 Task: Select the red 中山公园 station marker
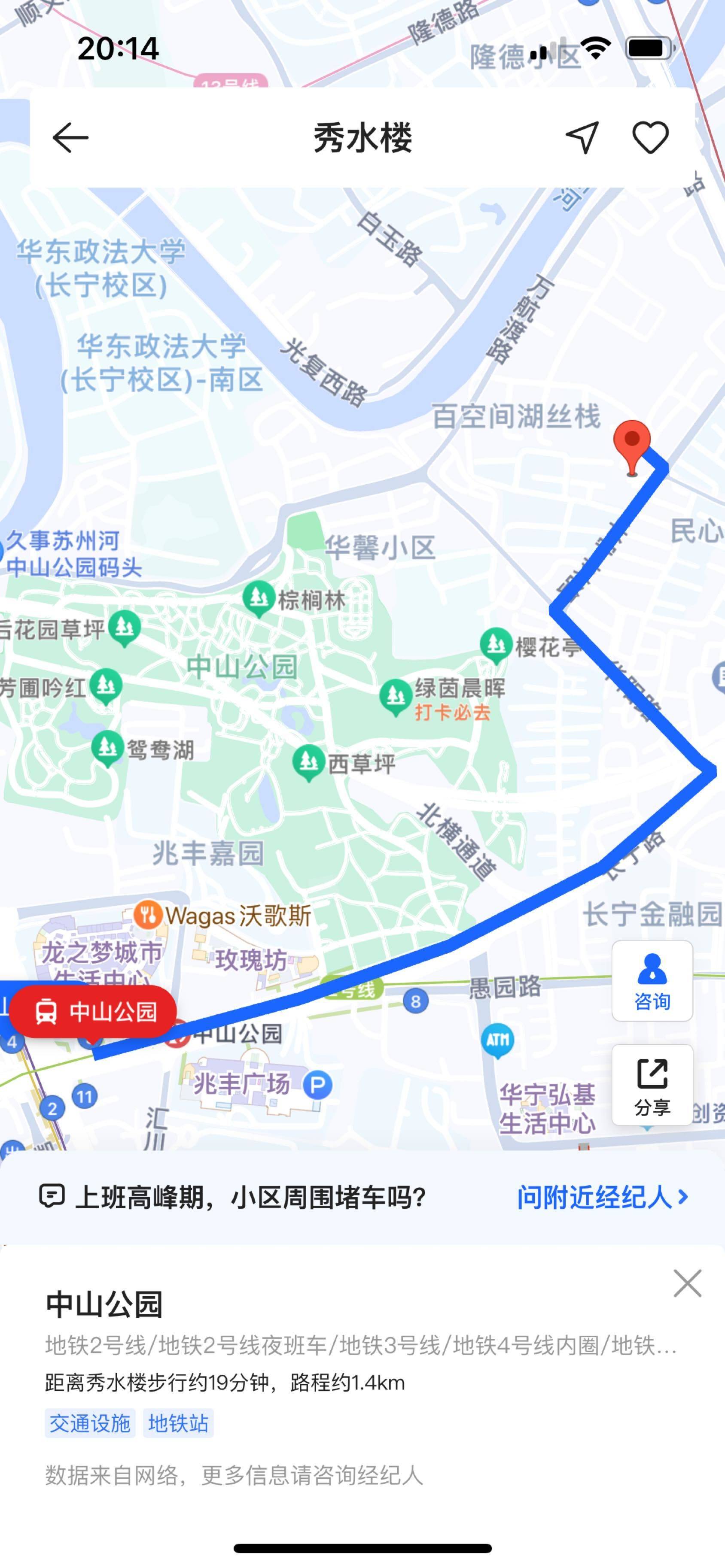pos(93,1012)
